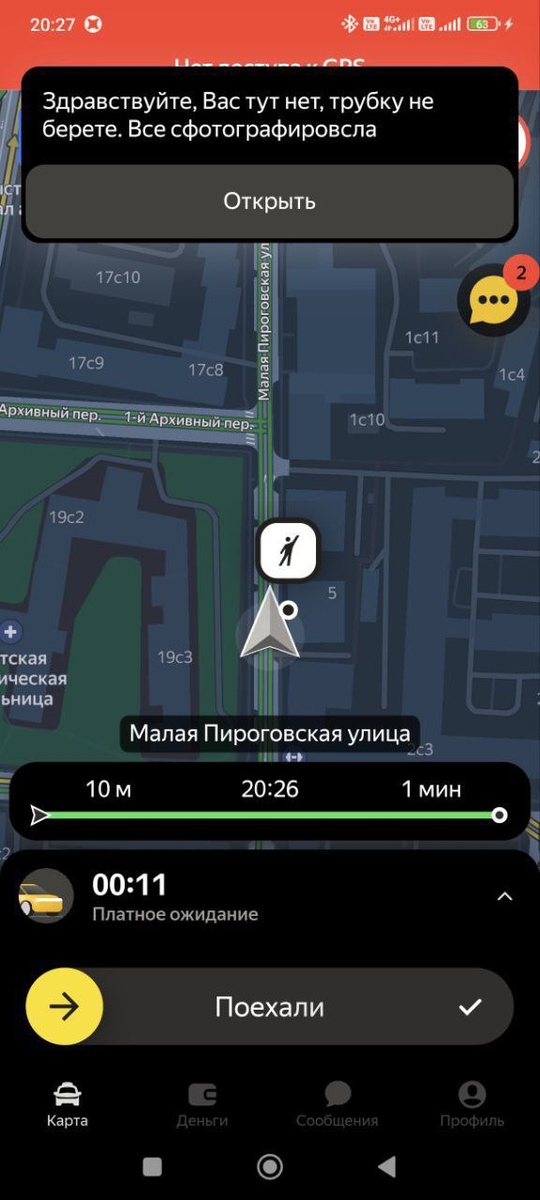Tap the system back button
The image size is (540, 1200).
387,1166
